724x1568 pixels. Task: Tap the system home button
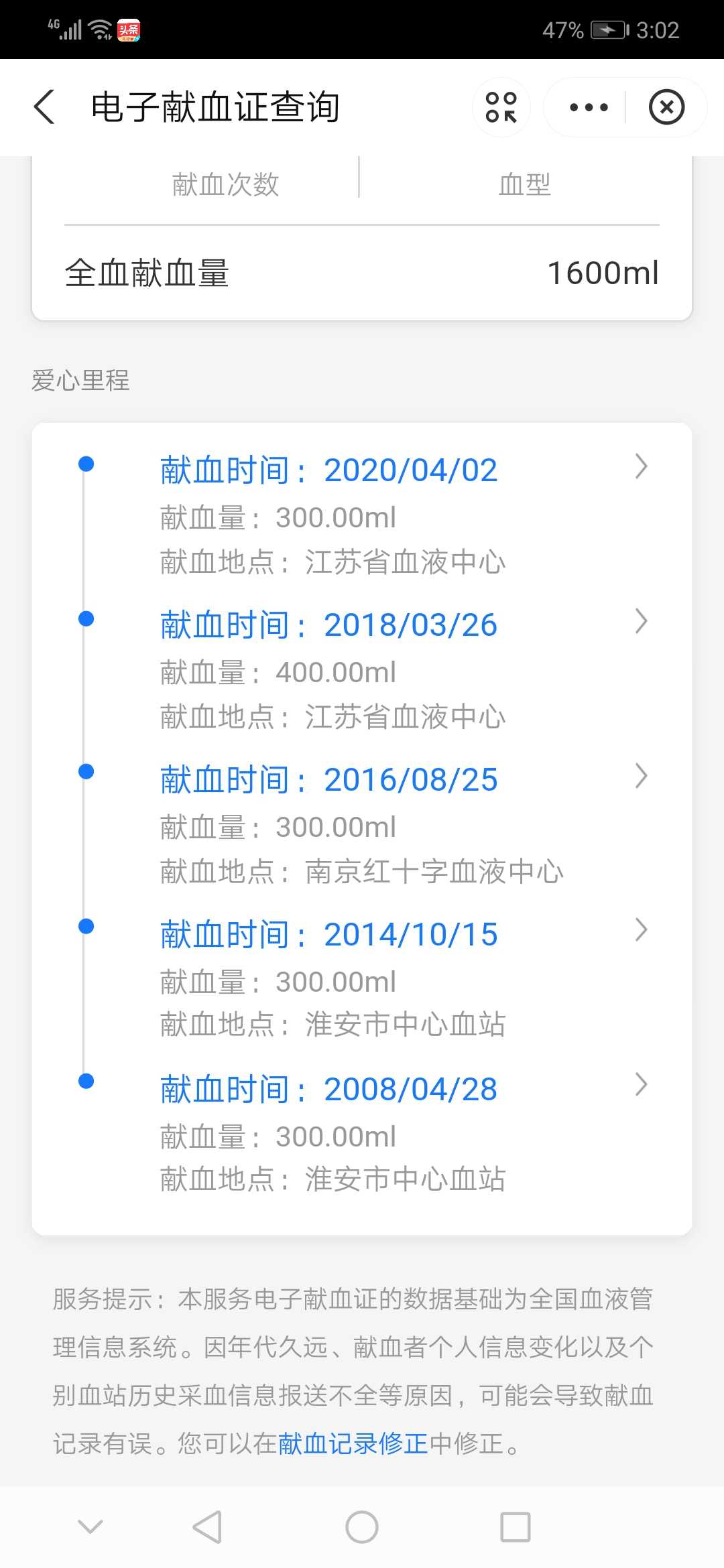pos(362,1527)
